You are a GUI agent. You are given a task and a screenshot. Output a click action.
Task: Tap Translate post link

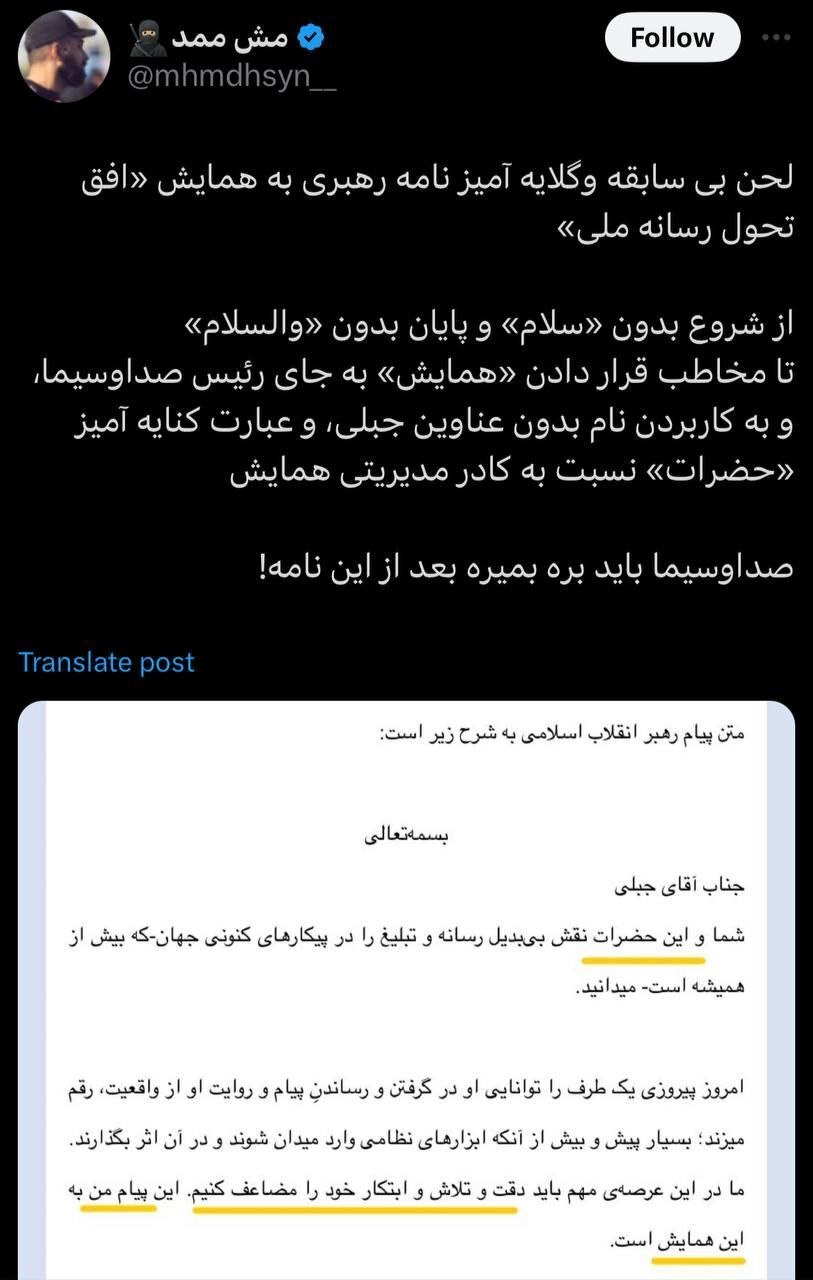[106, 662]
